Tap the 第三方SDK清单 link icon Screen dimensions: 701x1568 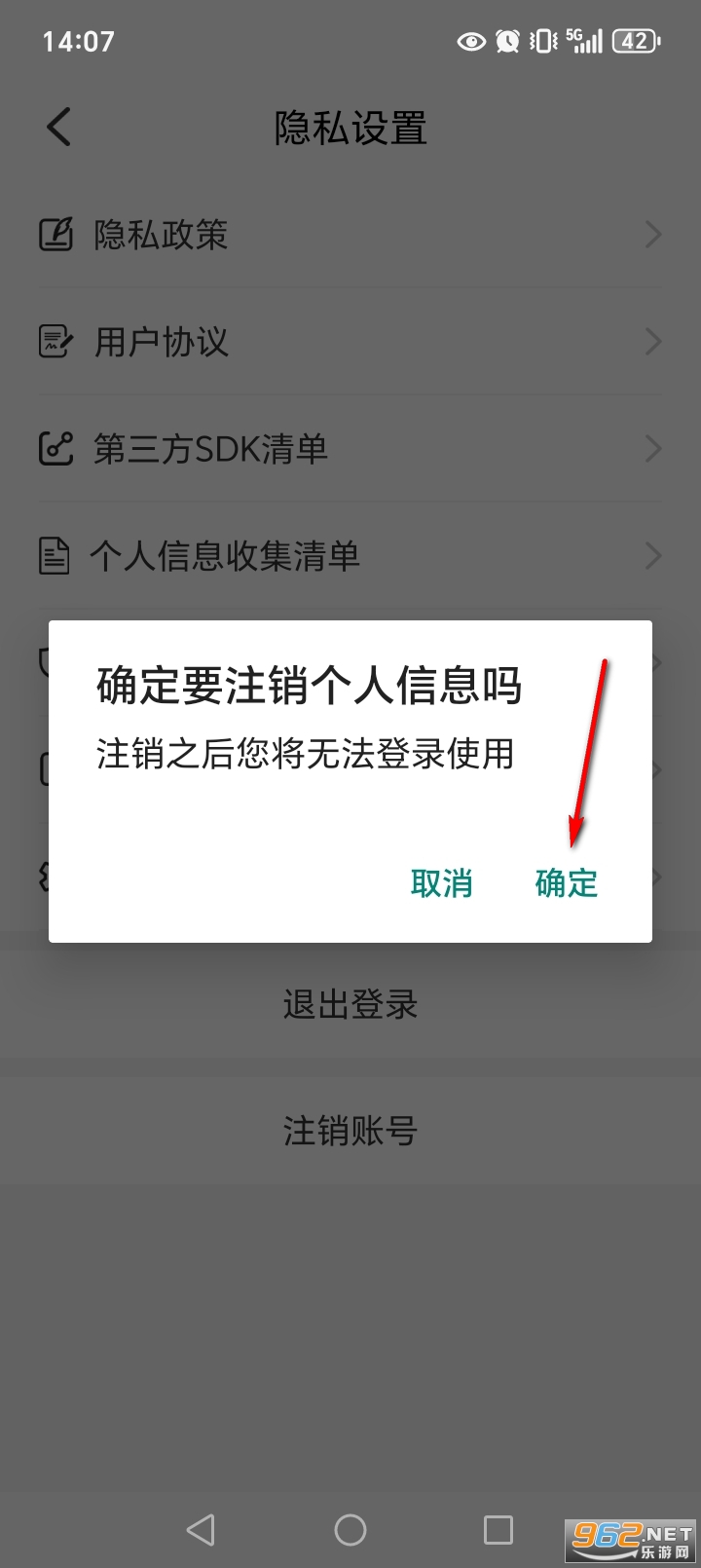click(x=56, y=448)
